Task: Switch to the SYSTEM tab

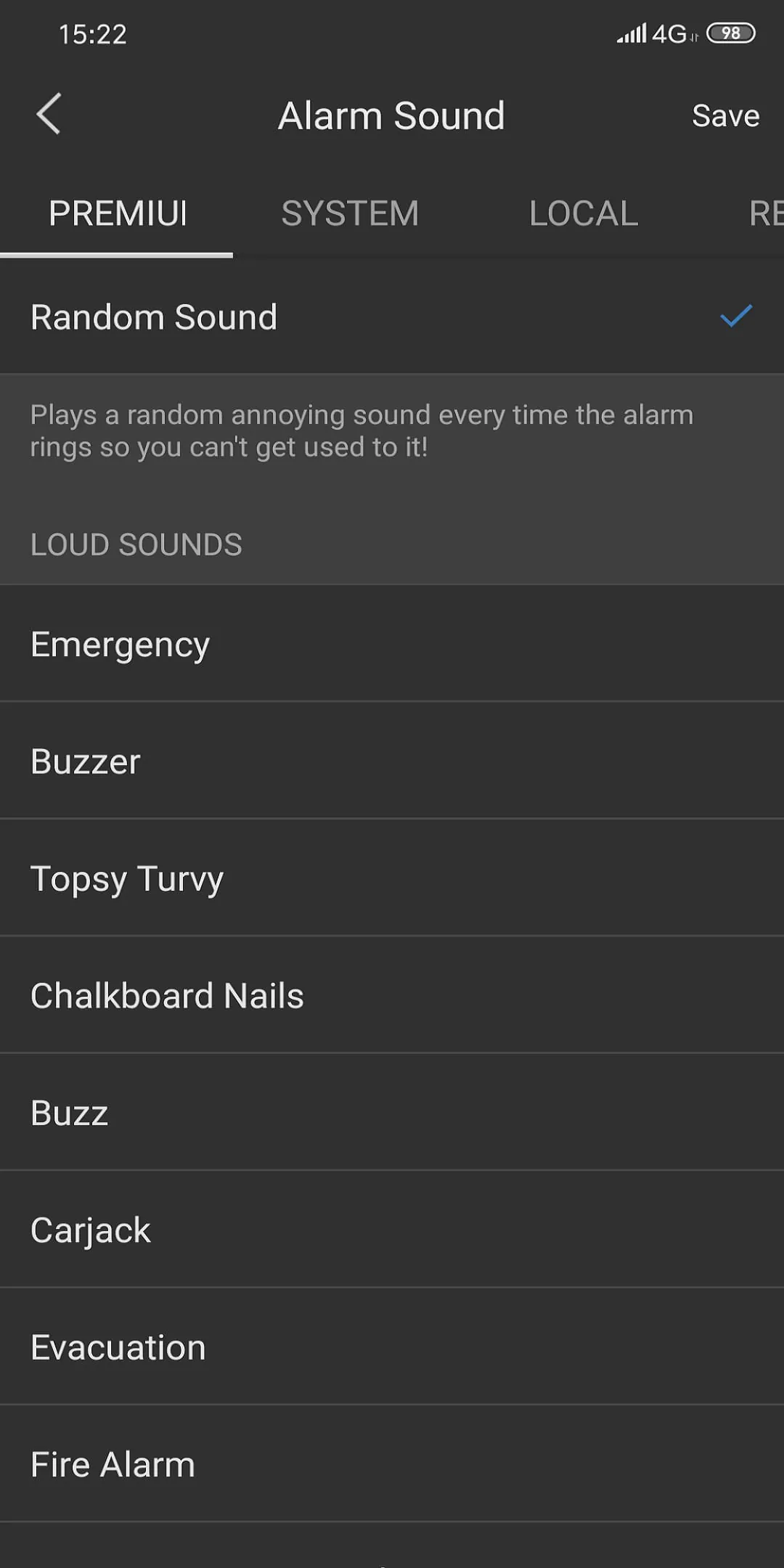Action: [x=350, y=213]
